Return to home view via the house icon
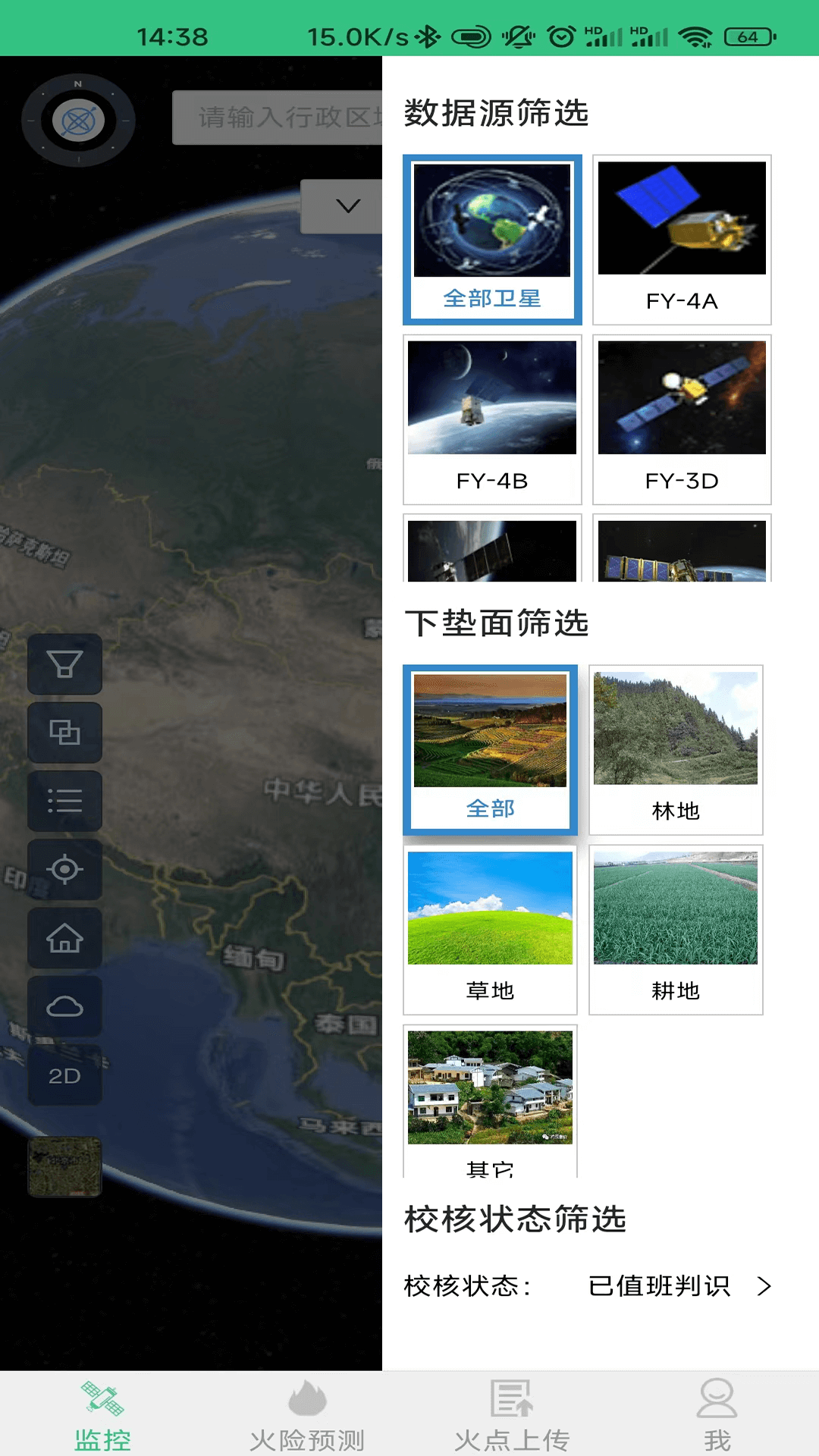The image size is (819, 1456). (x=64, y=938)
